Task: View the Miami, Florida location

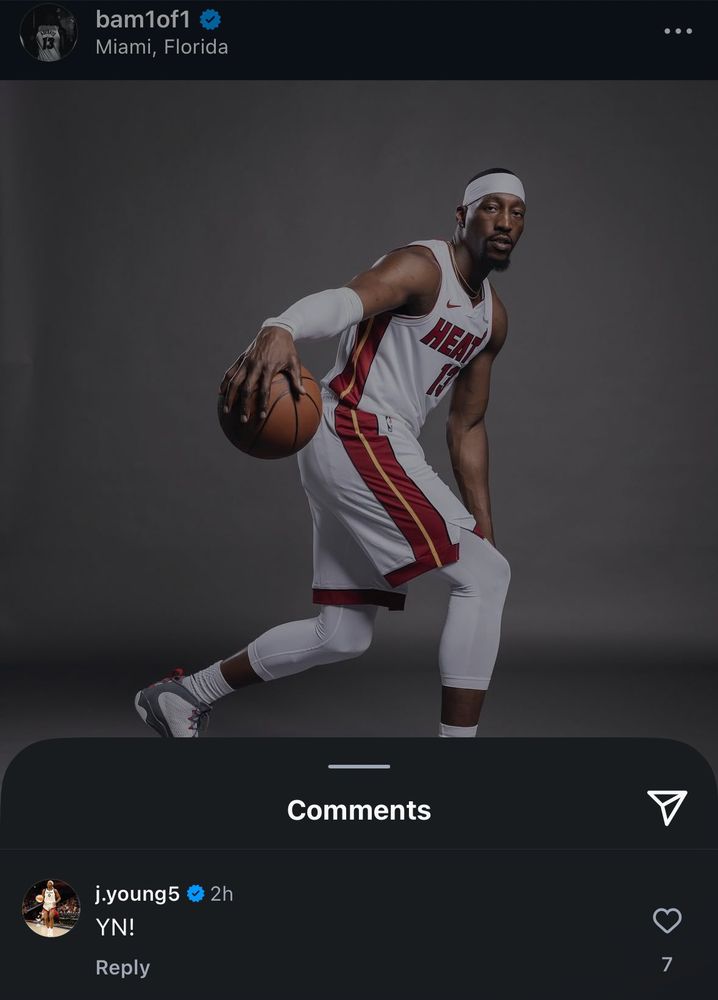Action: [x=161, y=47]
